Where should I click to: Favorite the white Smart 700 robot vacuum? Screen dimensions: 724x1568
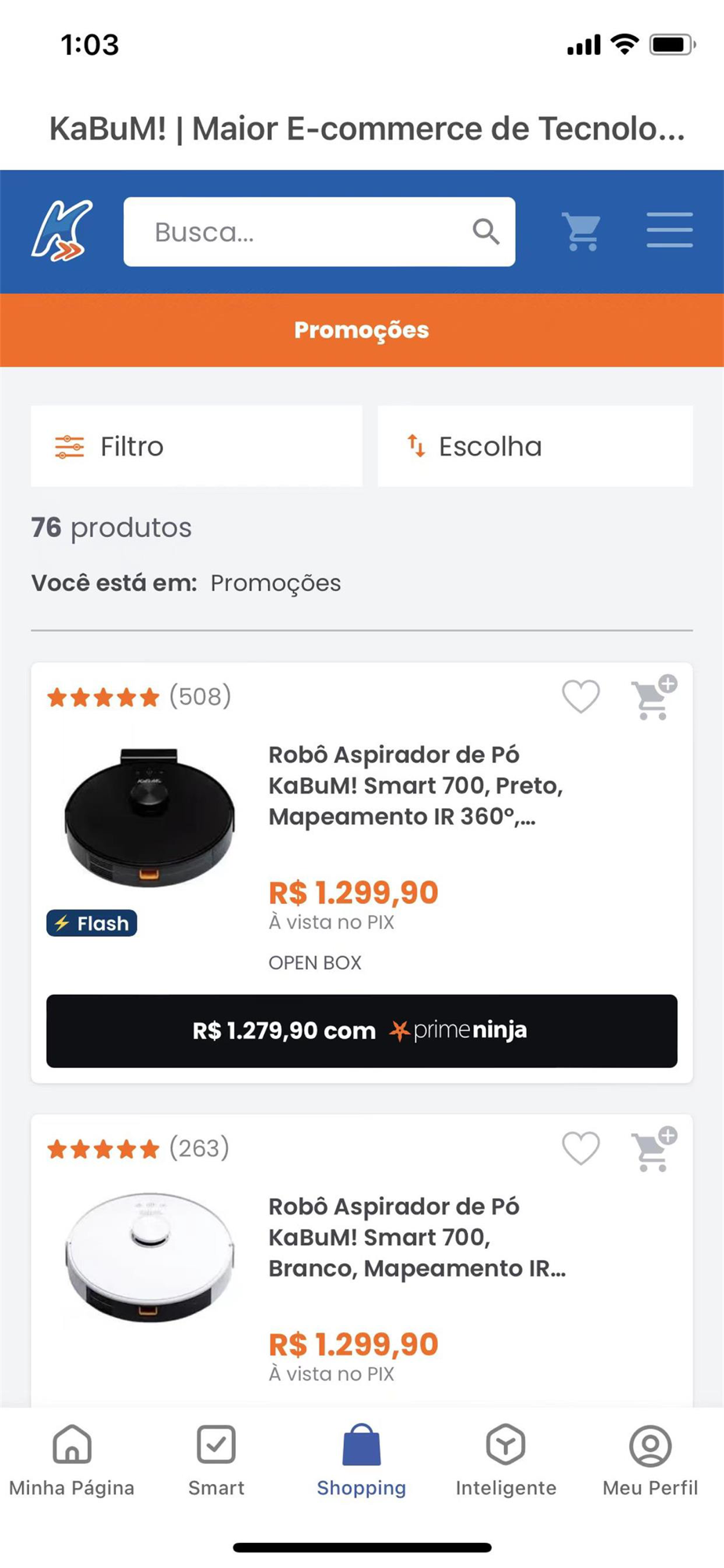point(581,1149)
